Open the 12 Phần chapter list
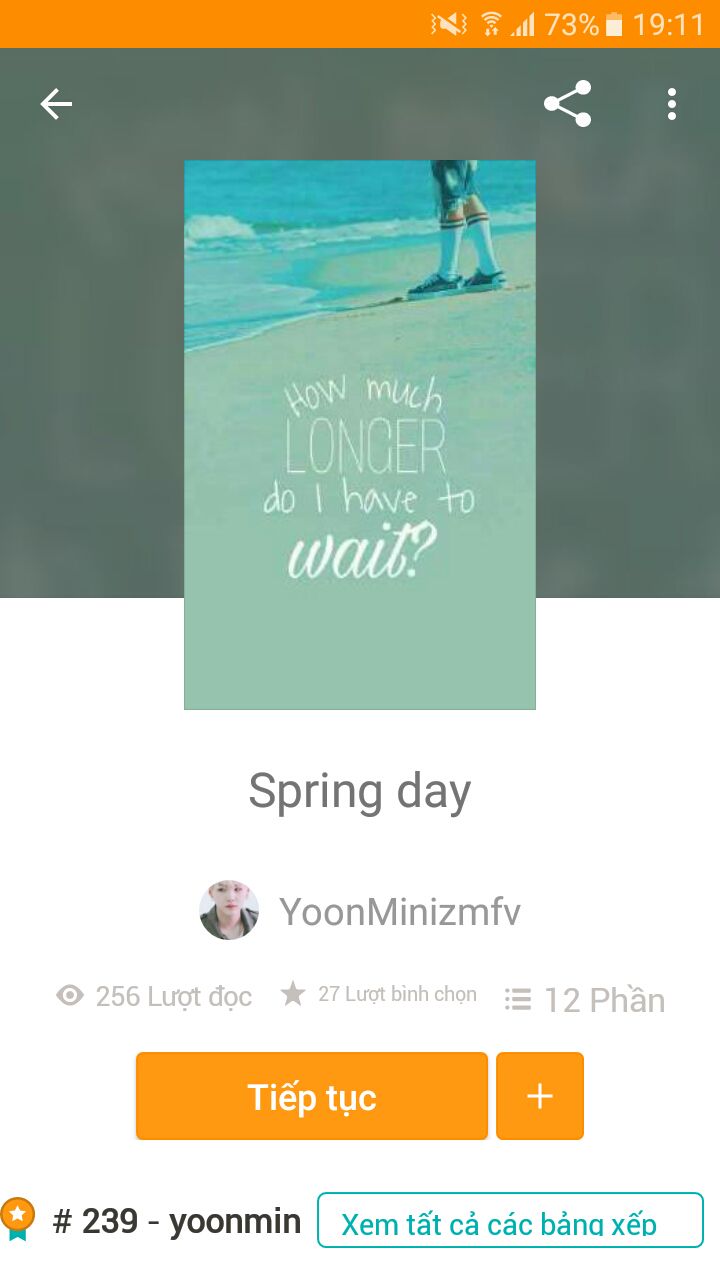Viewport: 720px width, 1280px height. coord(585,999)
